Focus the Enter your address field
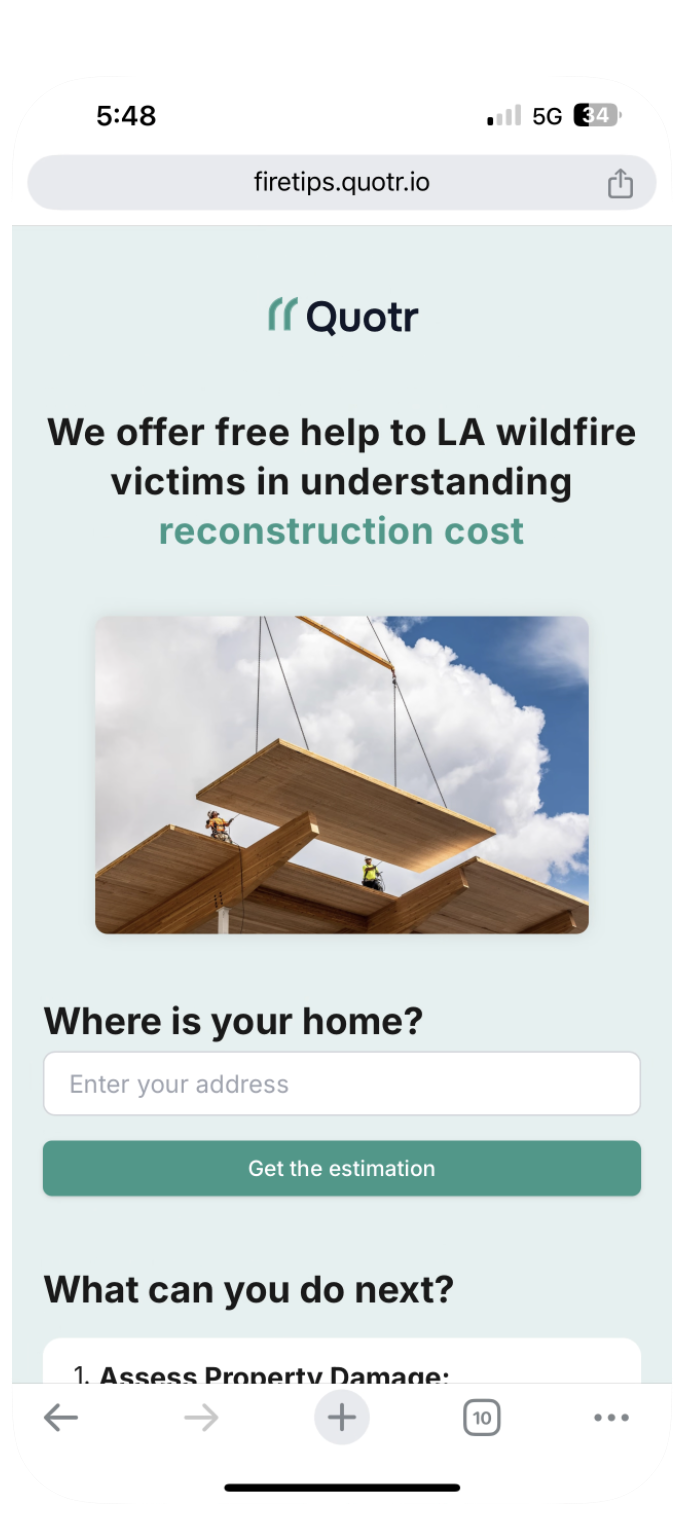Screen dimensions: 684x1516 (341, 1084)
